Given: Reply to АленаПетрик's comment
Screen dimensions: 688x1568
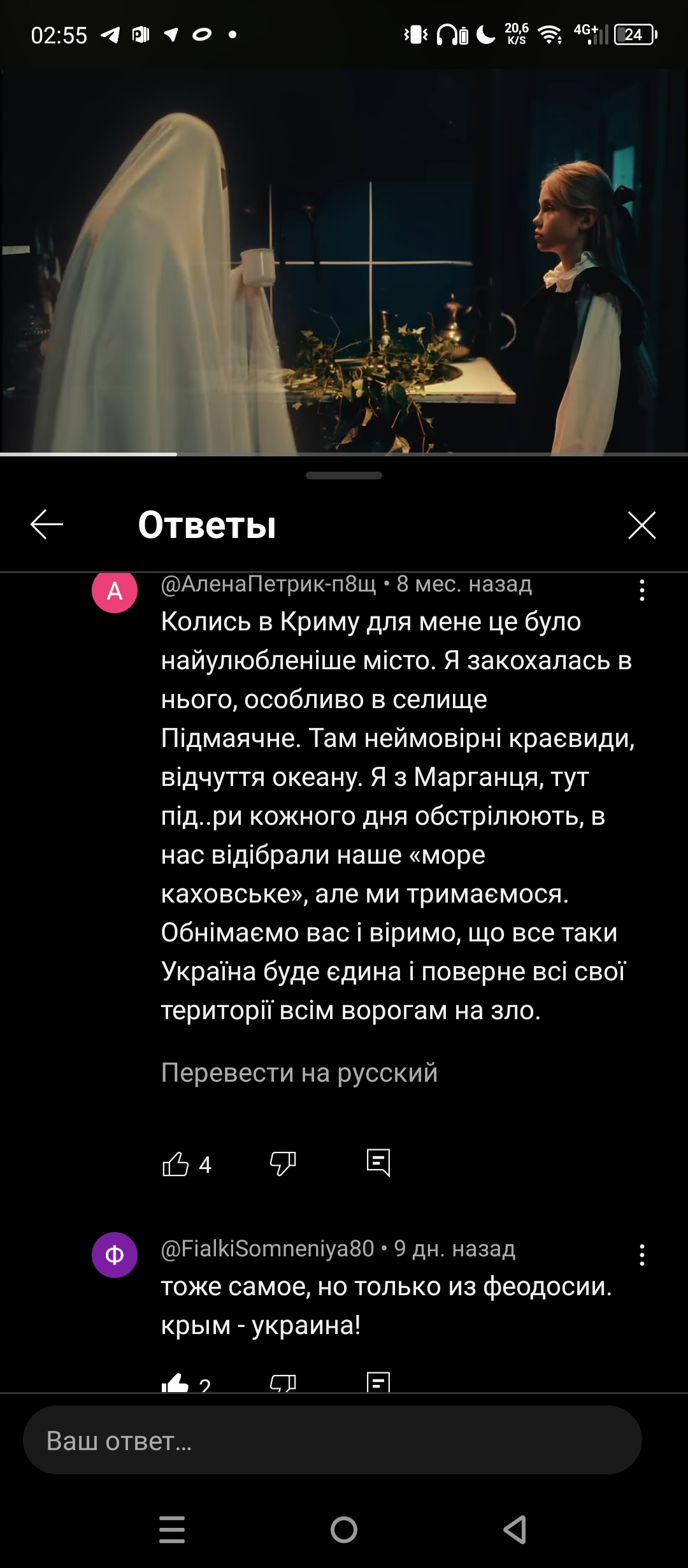Looking at the screenshot, I should point(378,1164).
